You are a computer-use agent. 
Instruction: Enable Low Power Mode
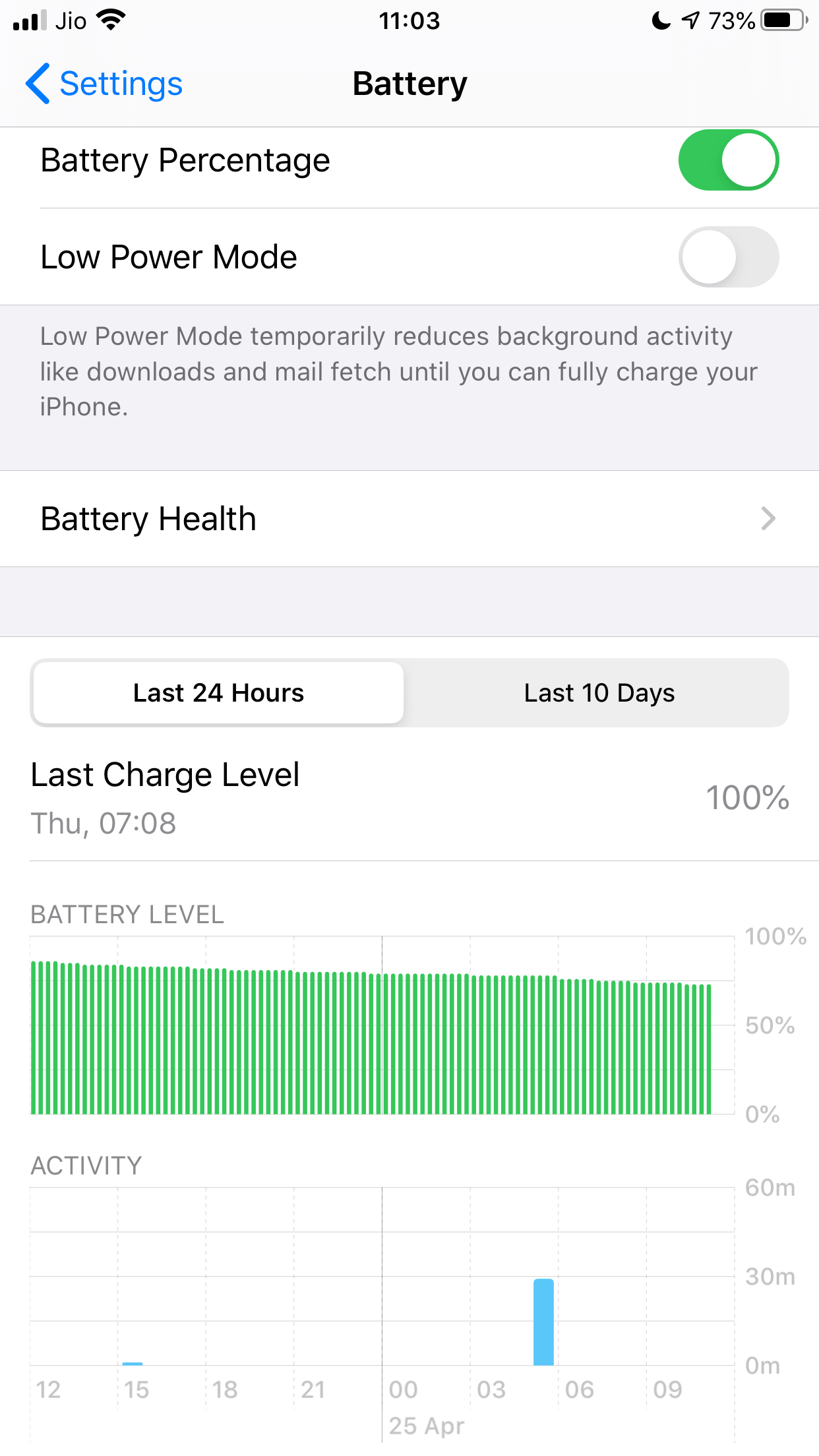click(x=728, y=257)
